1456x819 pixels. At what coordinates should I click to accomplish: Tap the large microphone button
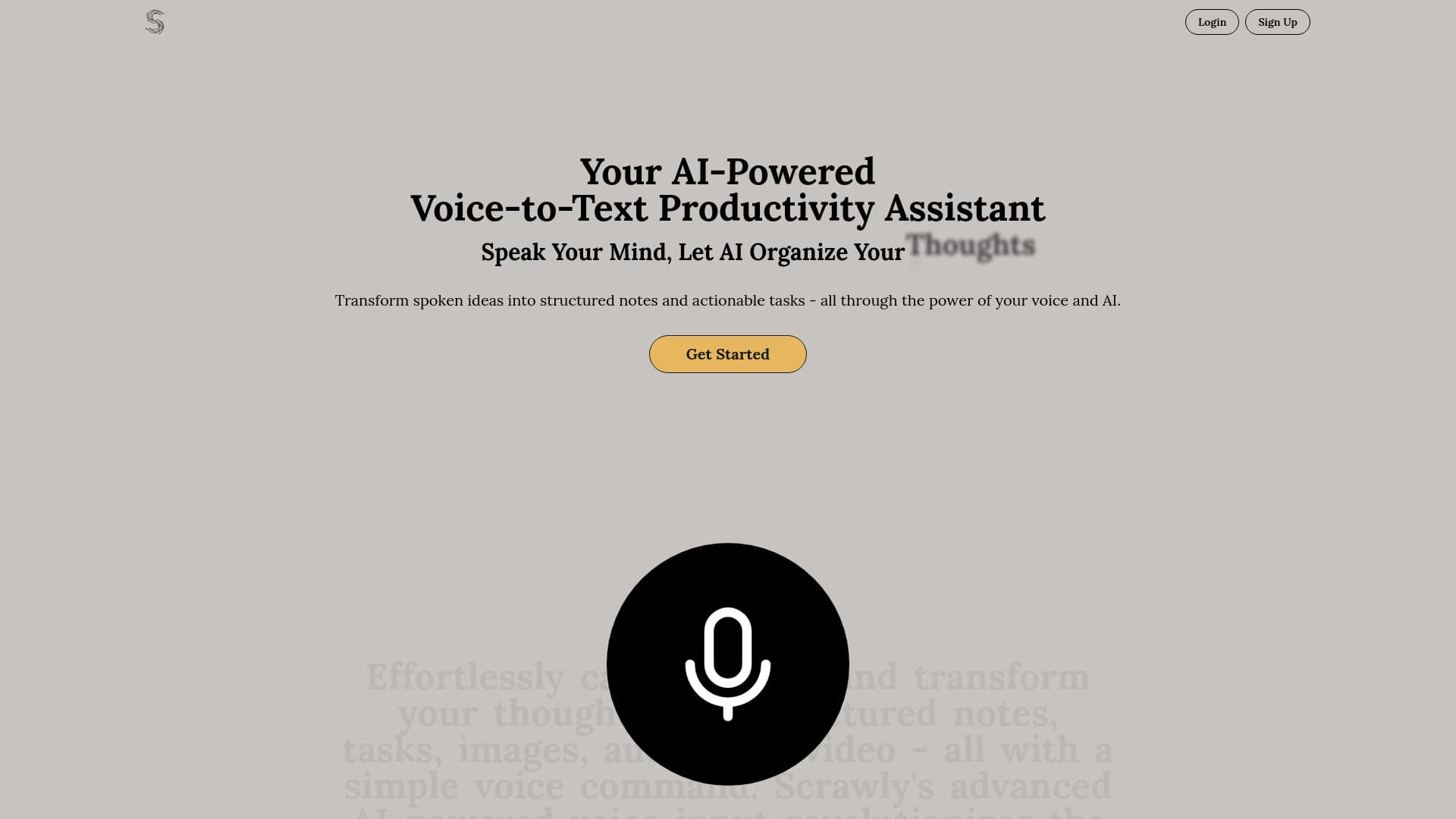point(727,664)
